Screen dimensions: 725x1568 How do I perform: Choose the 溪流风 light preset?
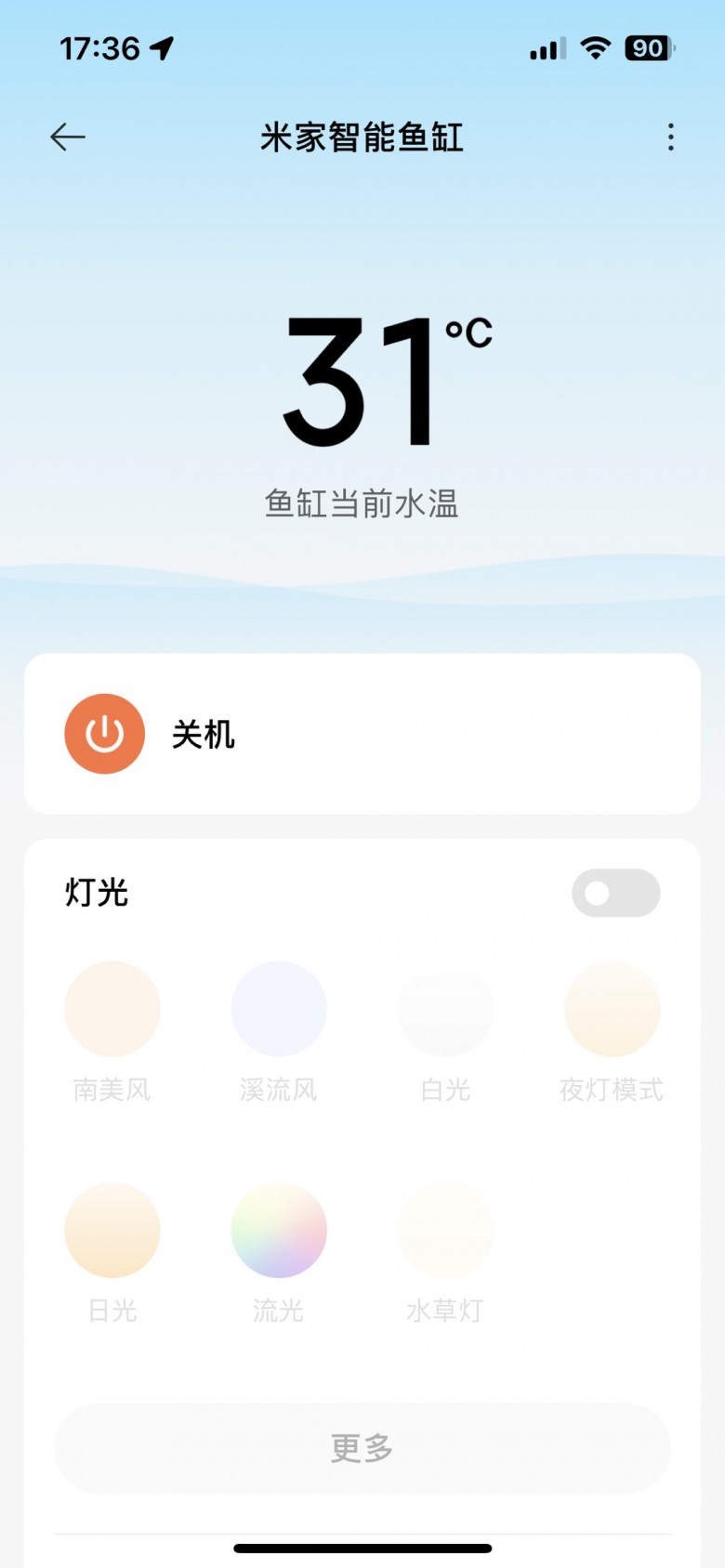[x=279, y=1009]
